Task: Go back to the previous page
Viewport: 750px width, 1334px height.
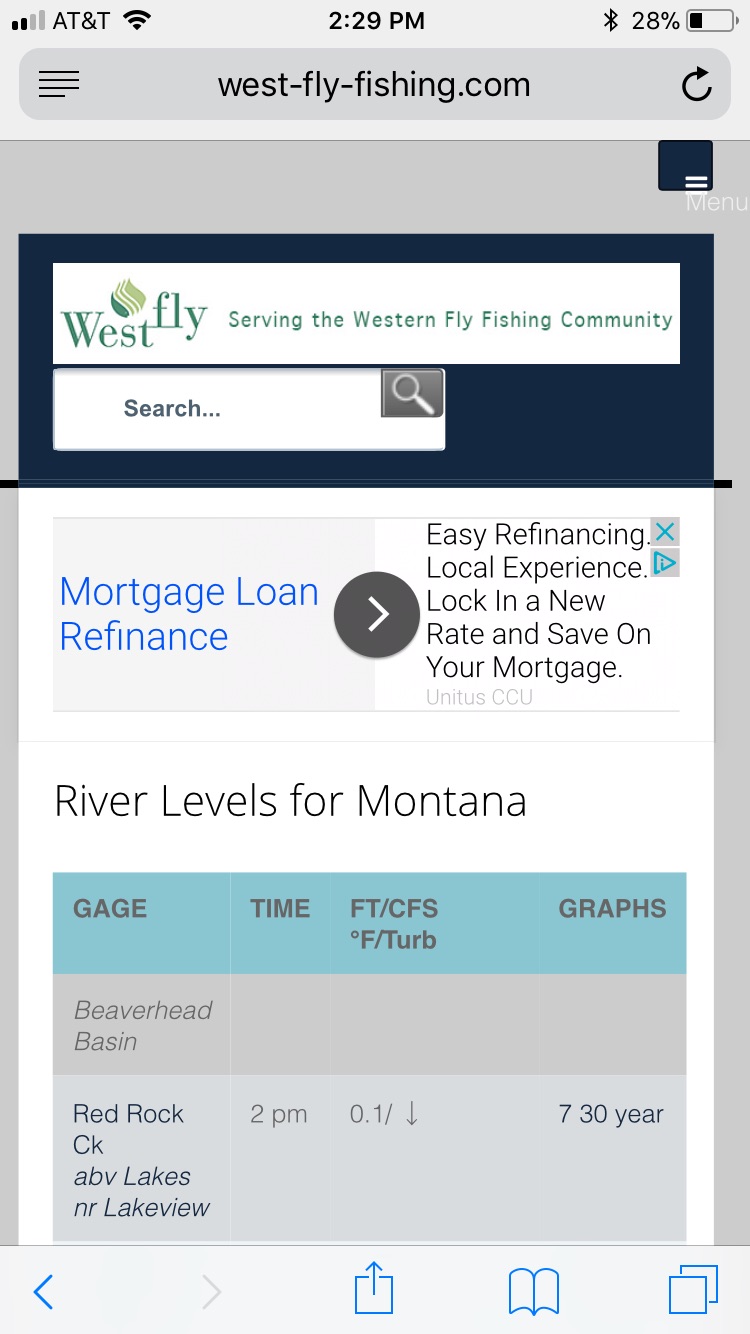Action: 43,1292
